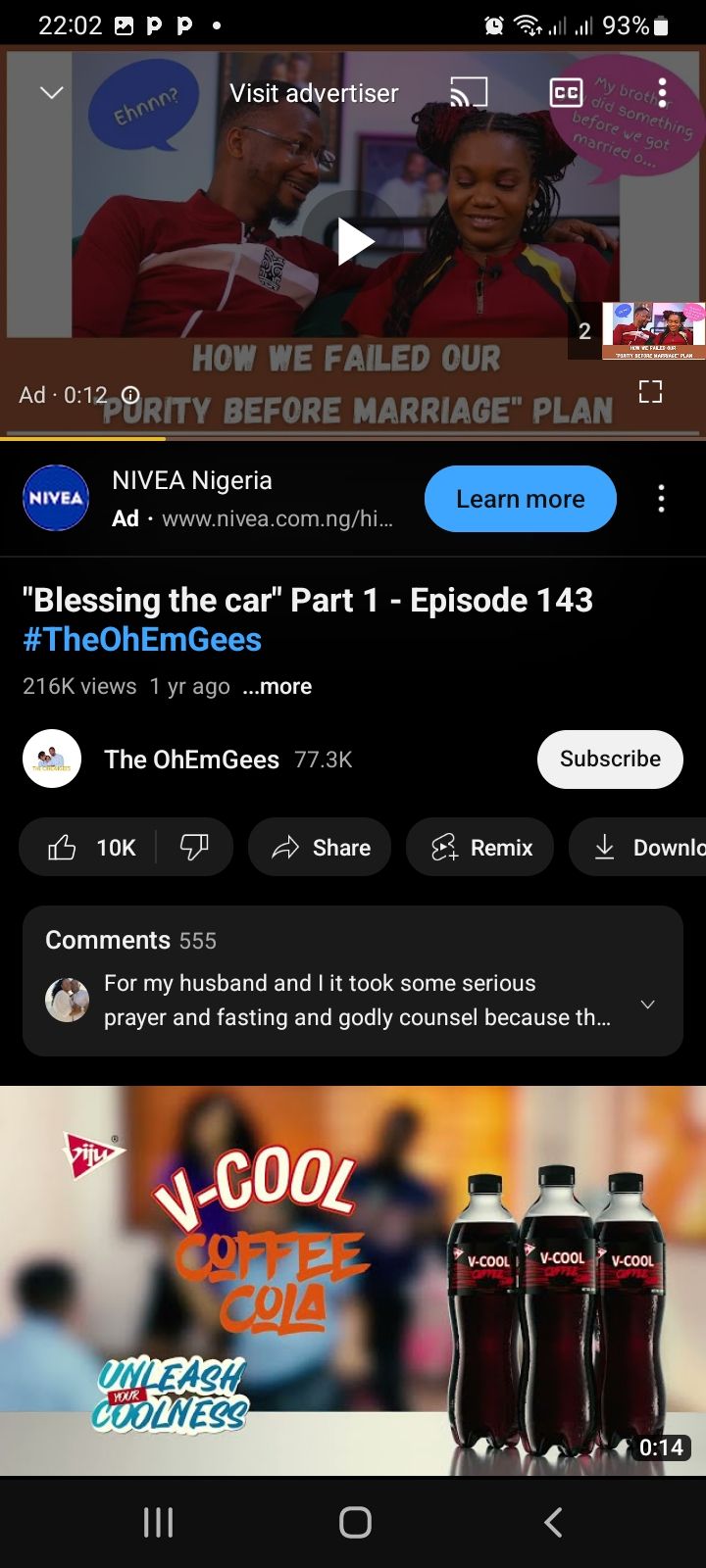Dislike this video
706x1568 pixels.
[194, 848]
